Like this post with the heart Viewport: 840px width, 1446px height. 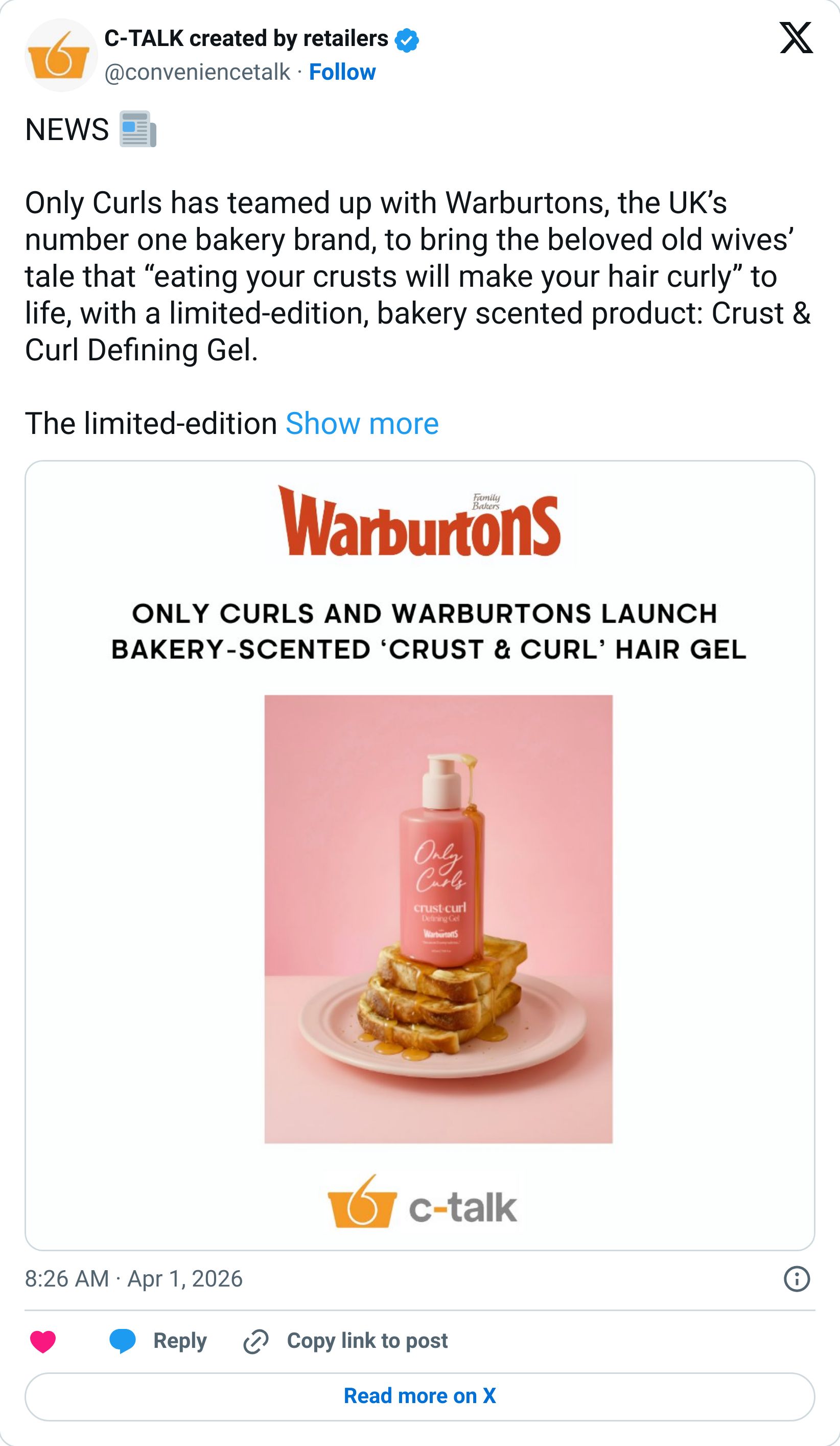(43, 1341)
